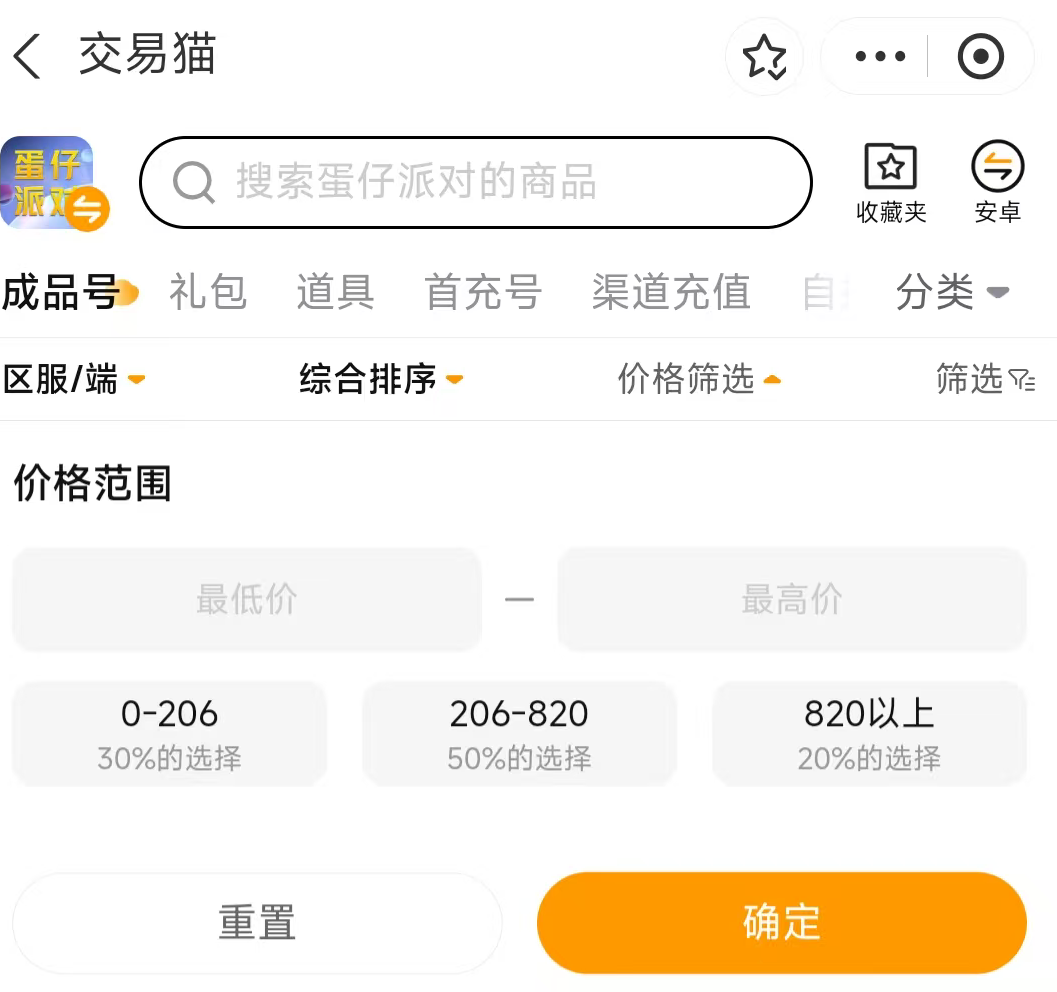Confirm price filter with 确定

pos(781,923)
